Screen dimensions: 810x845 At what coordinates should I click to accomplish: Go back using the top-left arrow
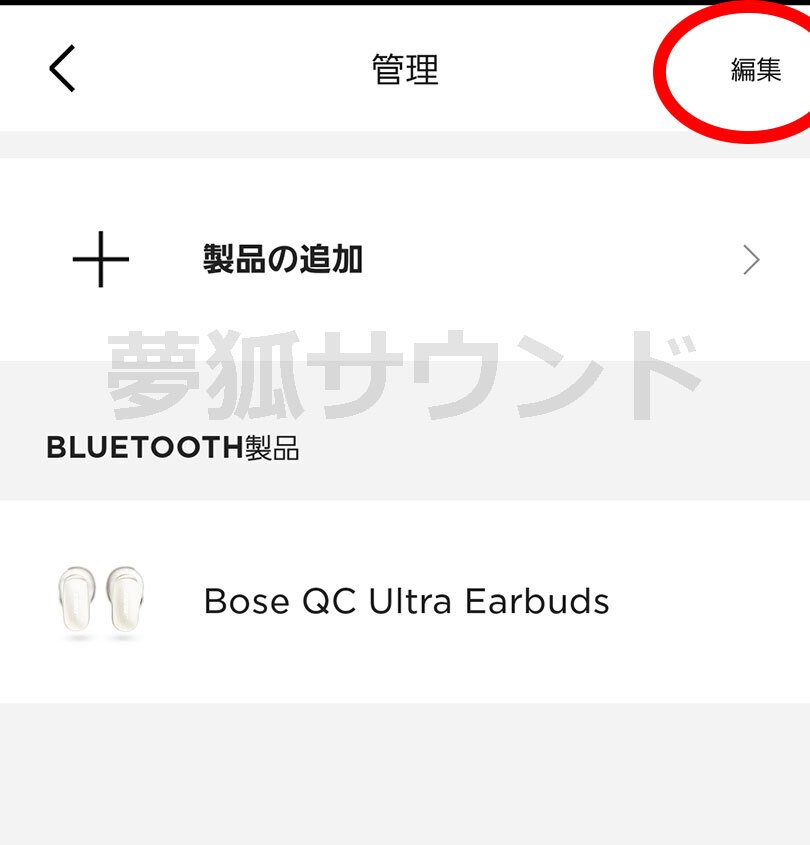pos(62,70)
